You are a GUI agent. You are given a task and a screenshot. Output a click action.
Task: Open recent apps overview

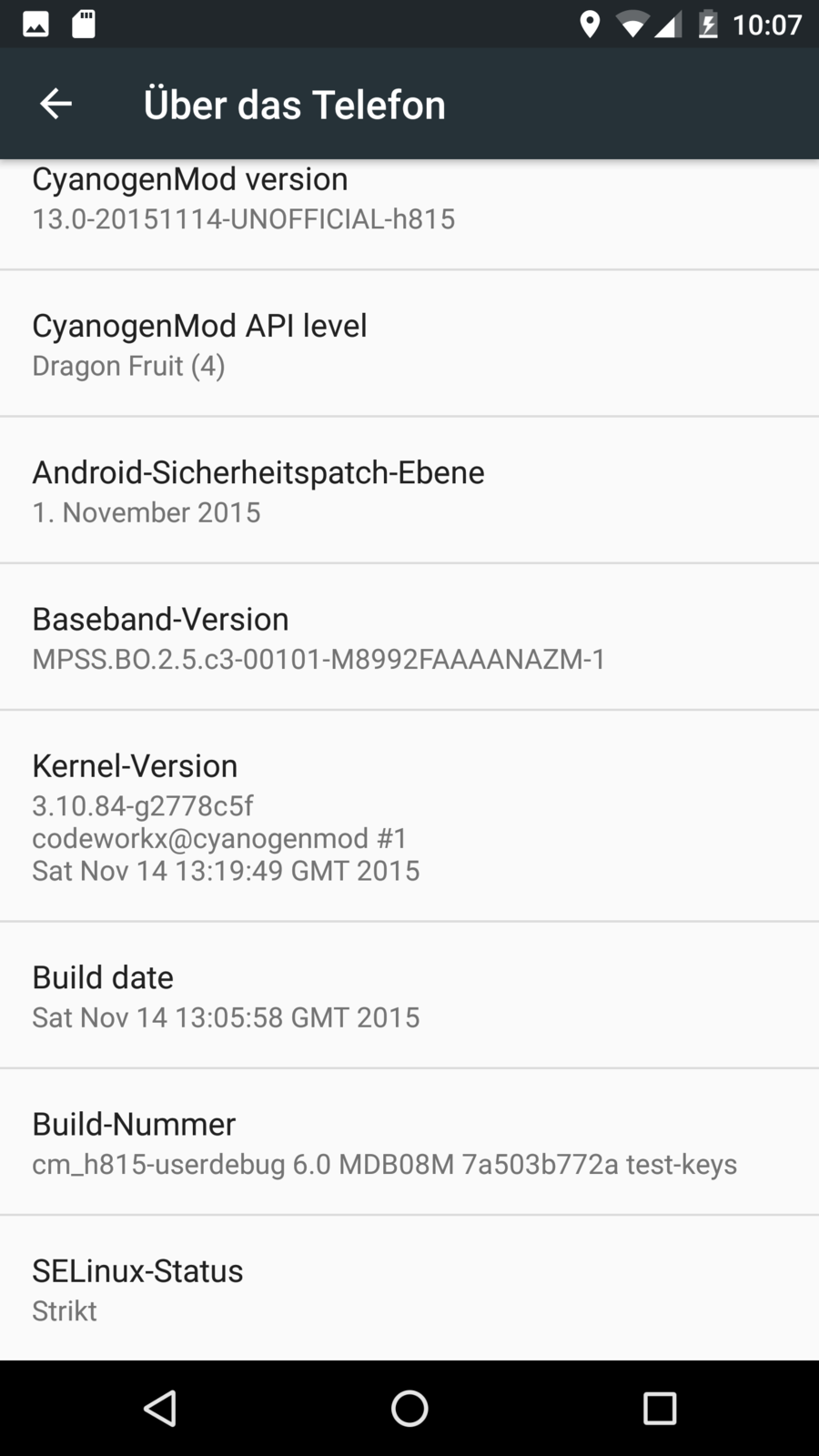coord(659,1408)
